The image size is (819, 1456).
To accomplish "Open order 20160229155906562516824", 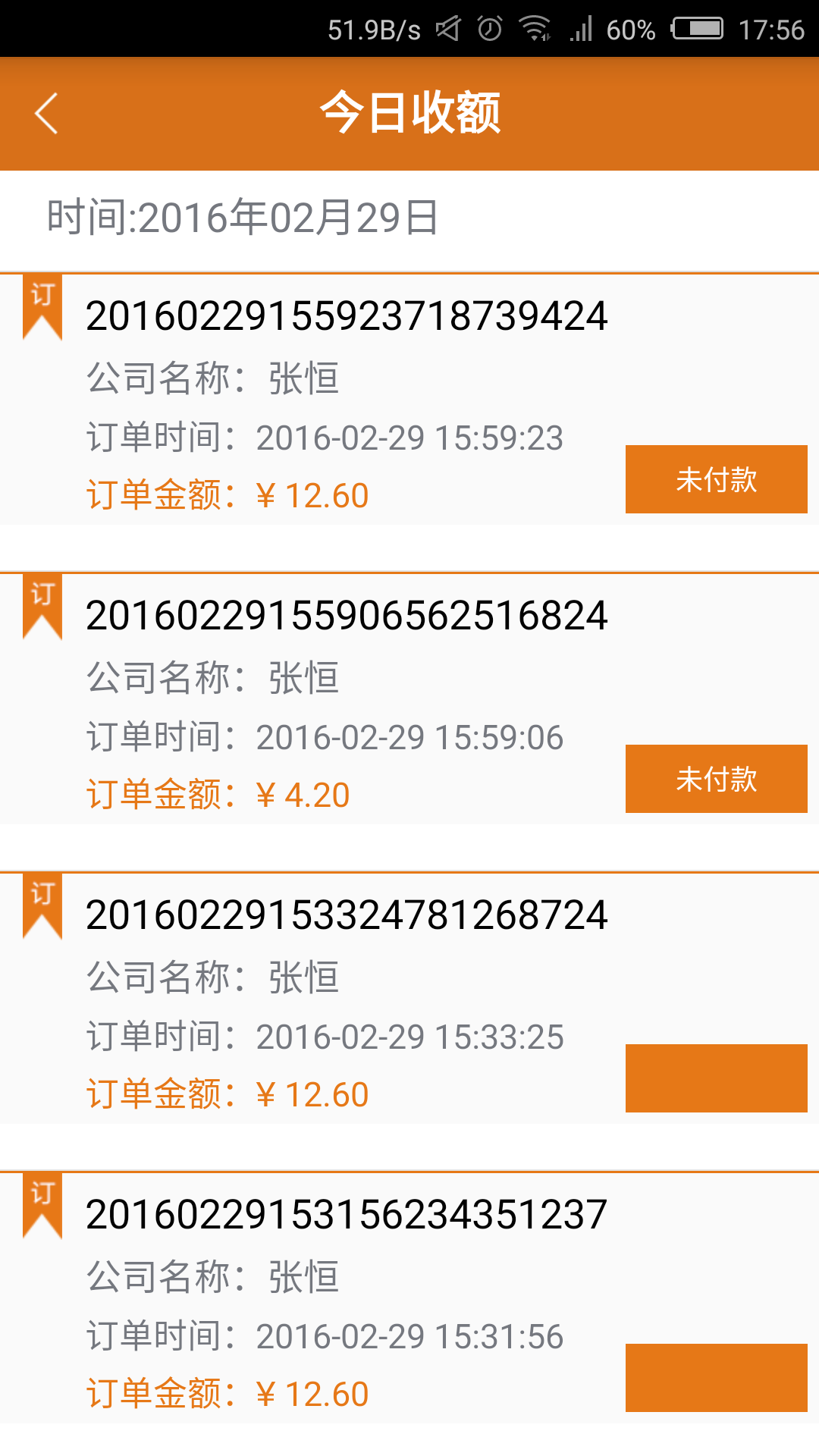I will 347,616.
